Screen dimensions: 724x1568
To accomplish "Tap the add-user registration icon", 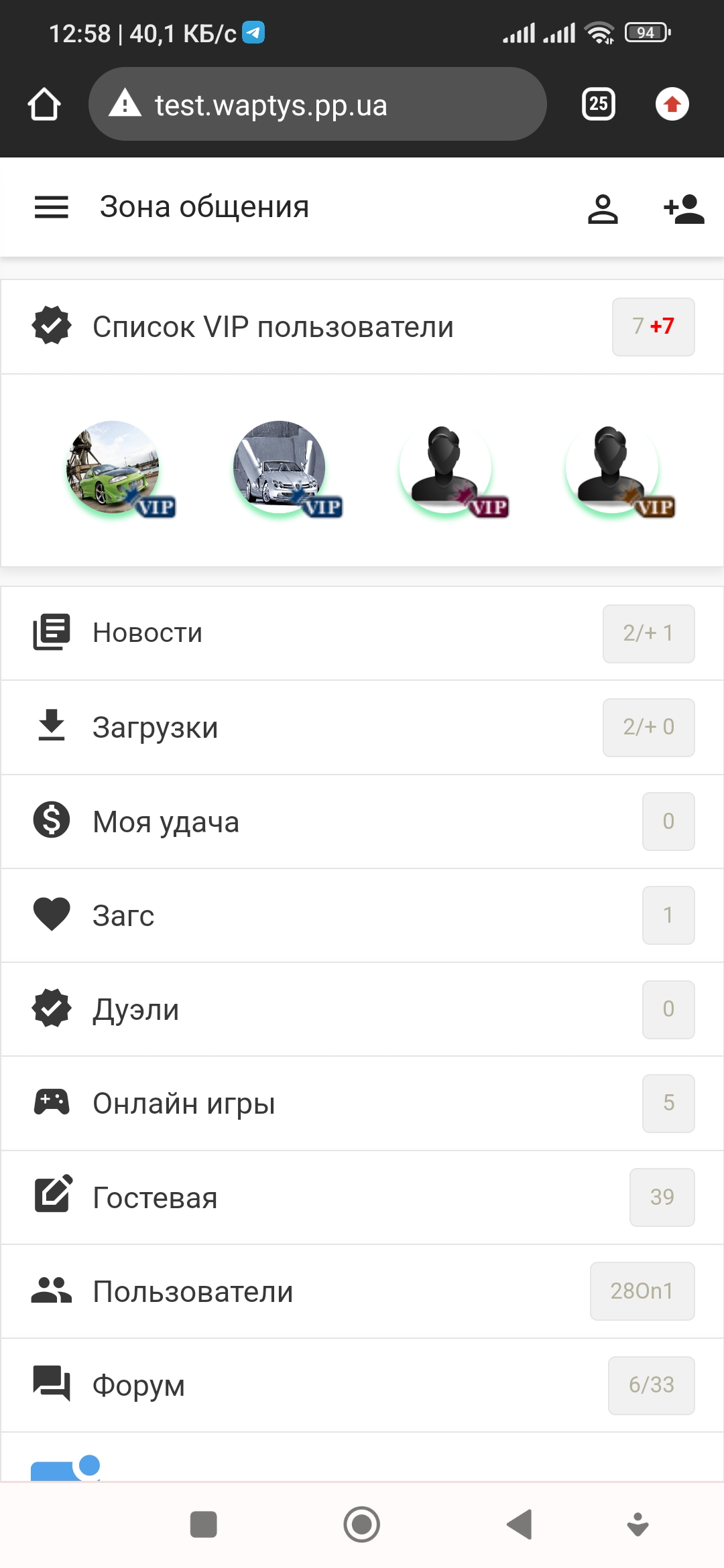I will 683,208.
